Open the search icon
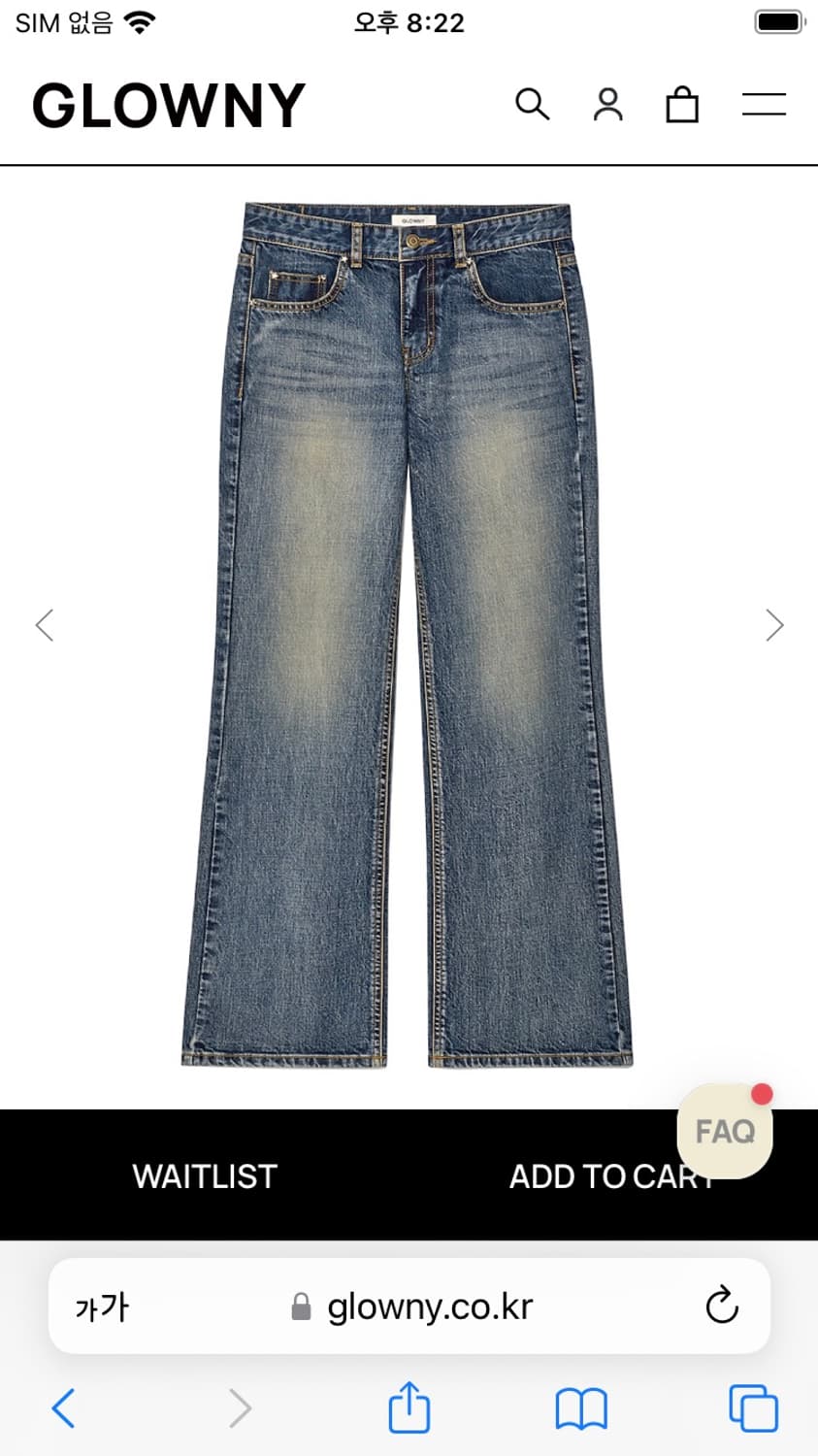Screen dimensions: 818x1456 pyautogui.click(x=533, y=104)
